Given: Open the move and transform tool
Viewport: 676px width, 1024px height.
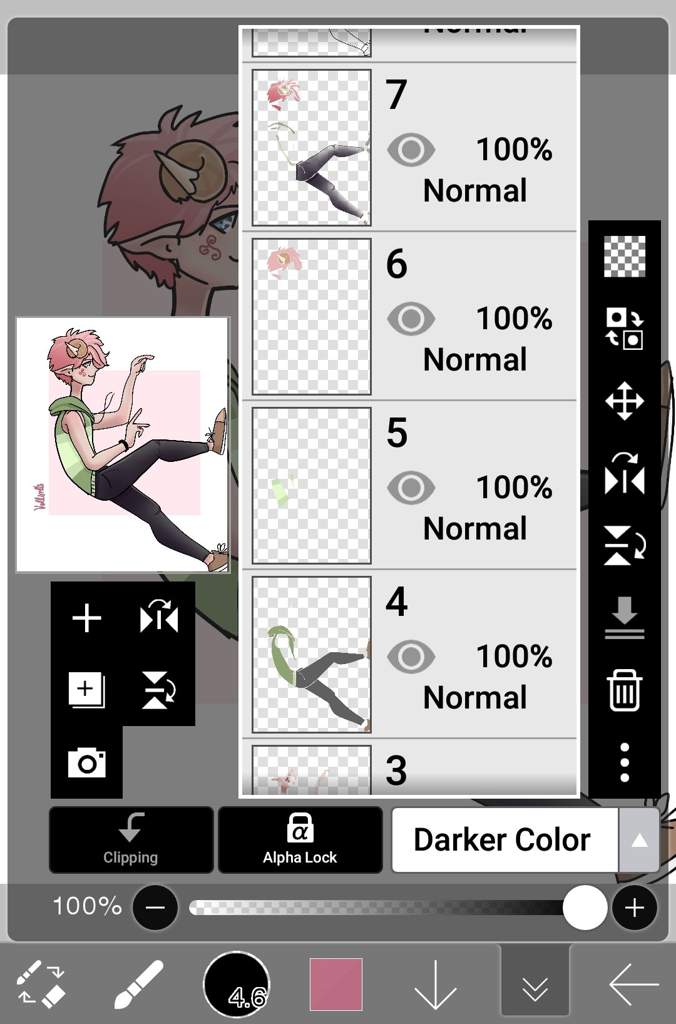Looking at the screenshot, I should coord(624,402).
